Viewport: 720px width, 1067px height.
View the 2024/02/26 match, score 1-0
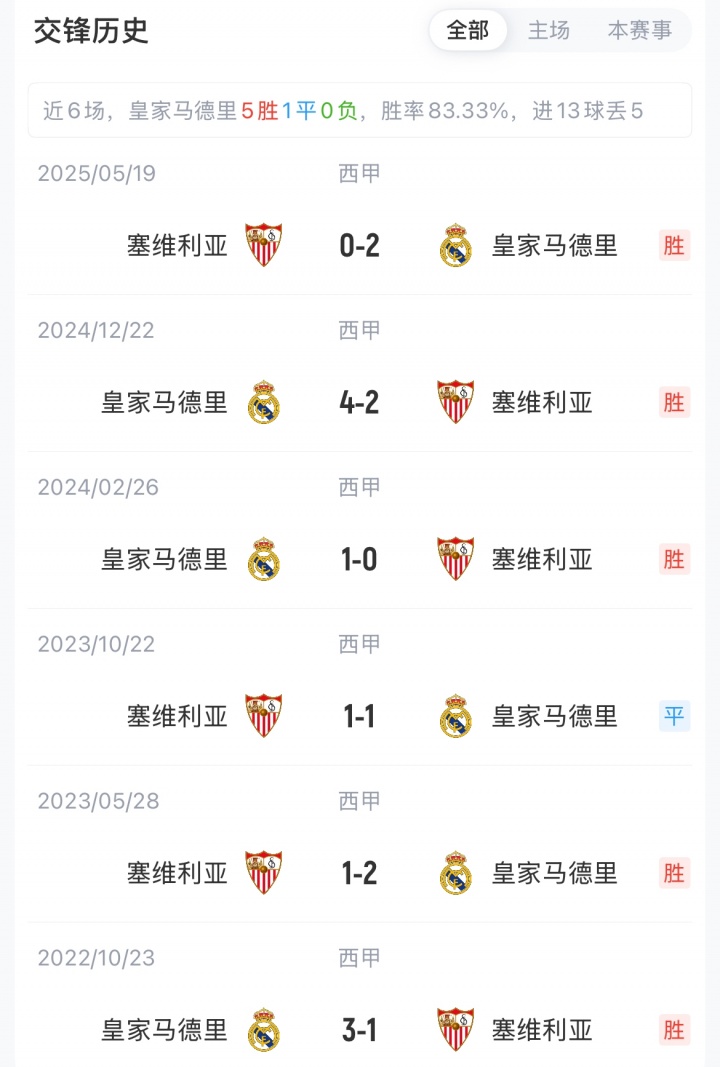tap(359, 559)
